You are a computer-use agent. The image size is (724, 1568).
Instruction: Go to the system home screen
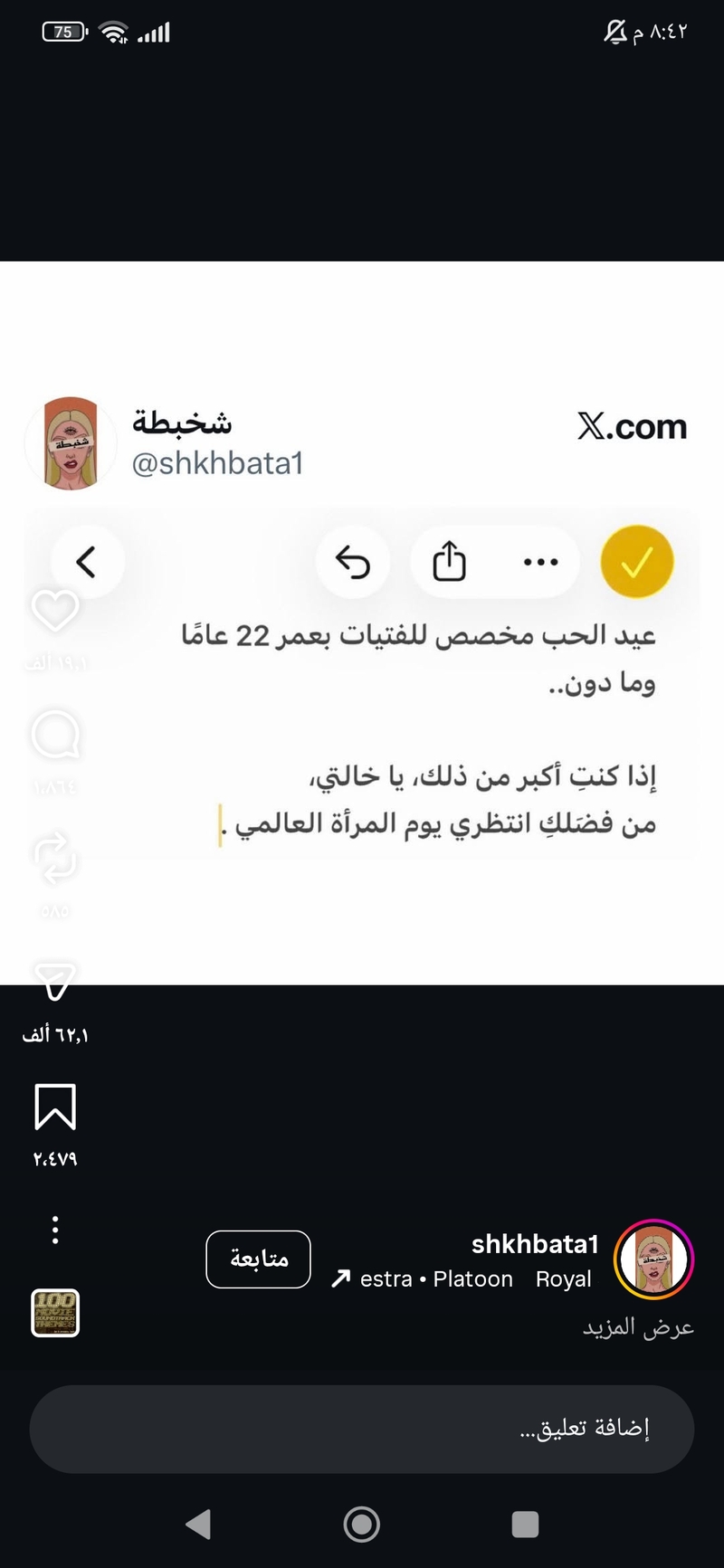[362, 1525]
